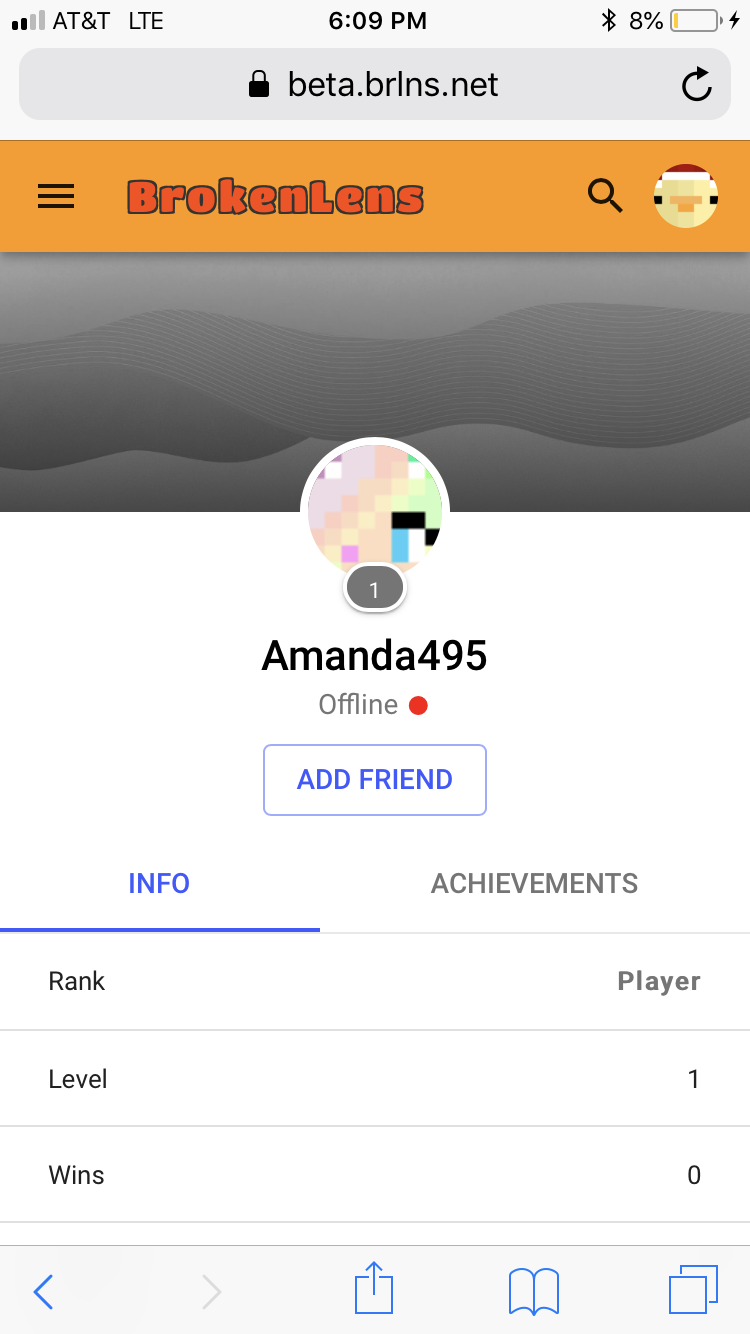Open the hamburger menu
The width and height of the screenshot is (750, 1334).
pos(56,196)
